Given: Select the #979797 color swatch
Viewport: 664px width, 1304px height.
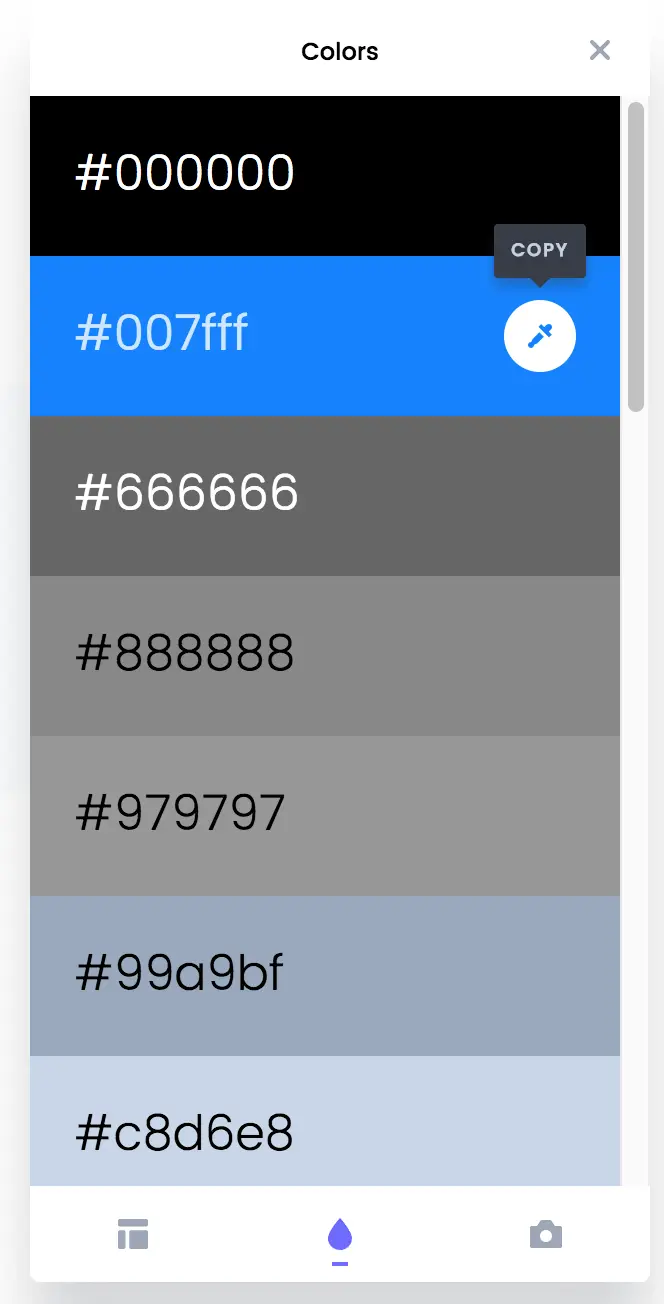Looking at the screenshot, I should coord(324,815).
